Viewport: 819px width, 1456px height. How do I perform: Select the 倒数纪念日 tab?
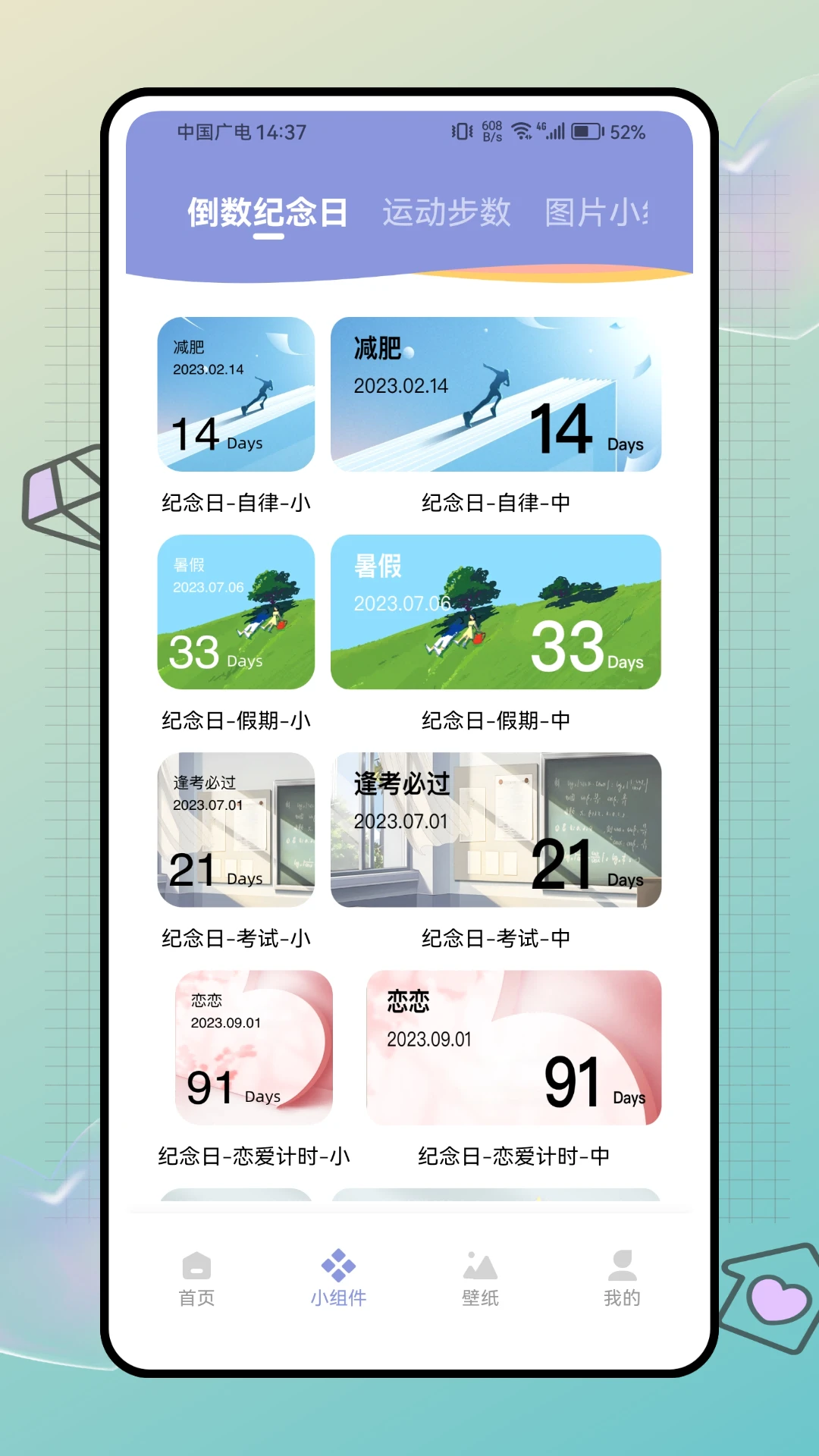(265, 212)
